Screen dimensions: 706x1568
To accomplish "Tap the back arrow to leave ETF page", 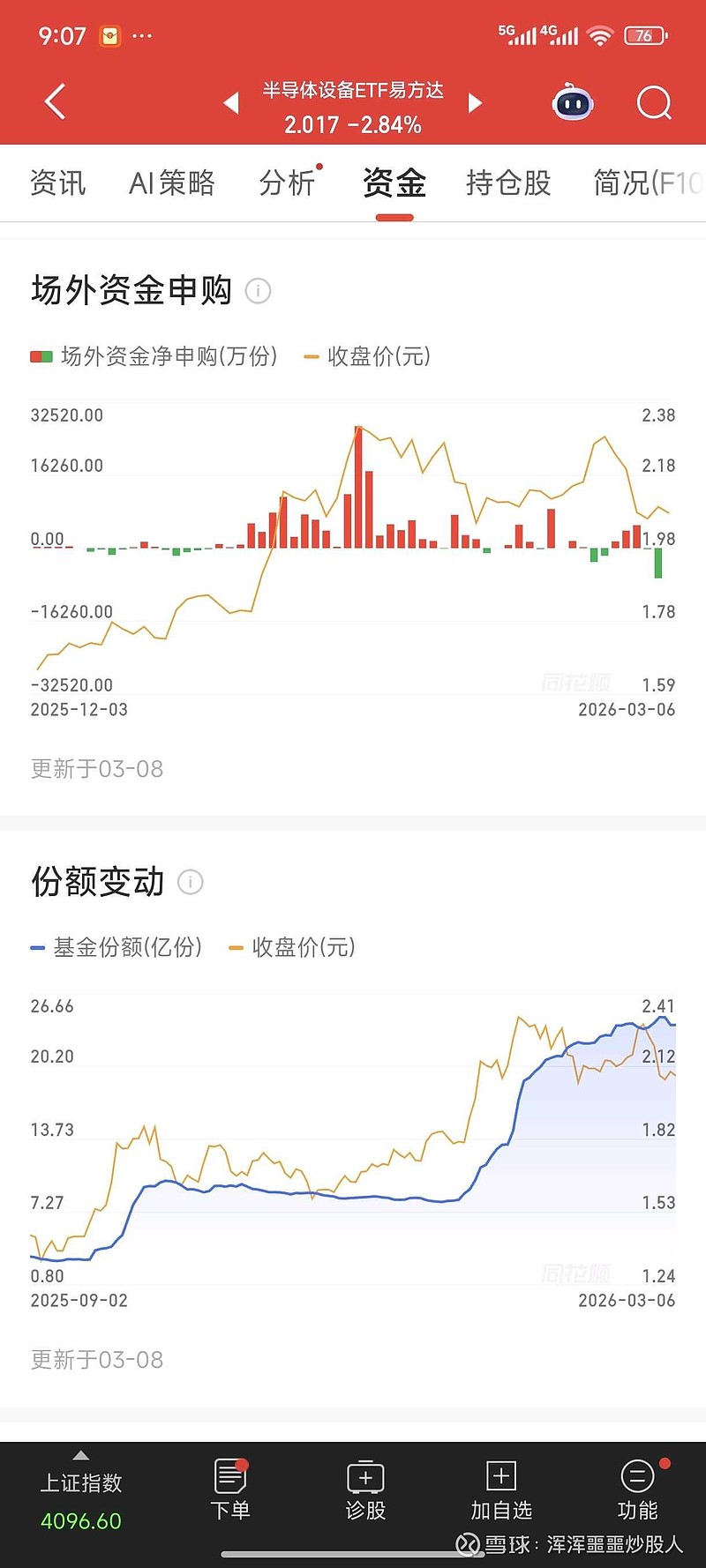I will (54, 101).
